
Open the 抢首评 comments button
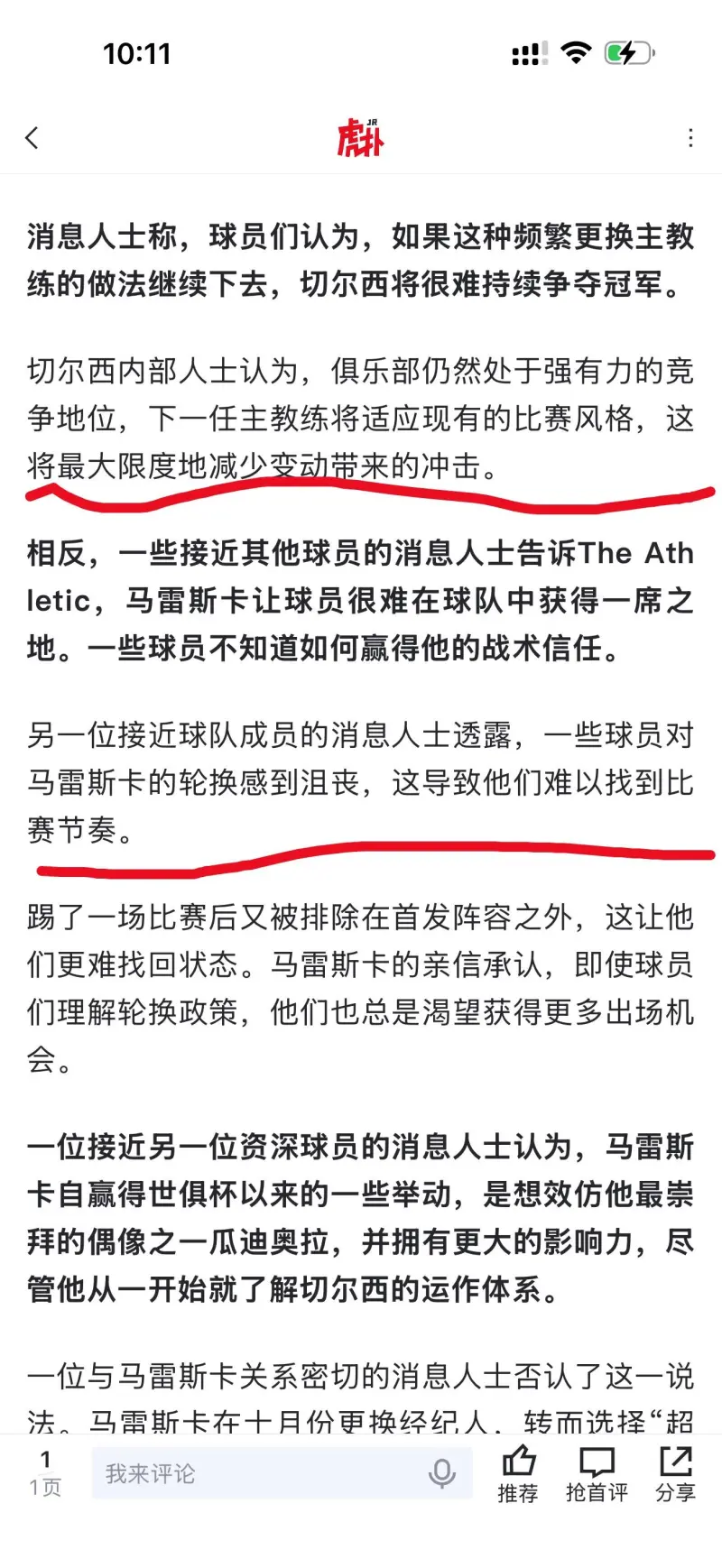597,1473
